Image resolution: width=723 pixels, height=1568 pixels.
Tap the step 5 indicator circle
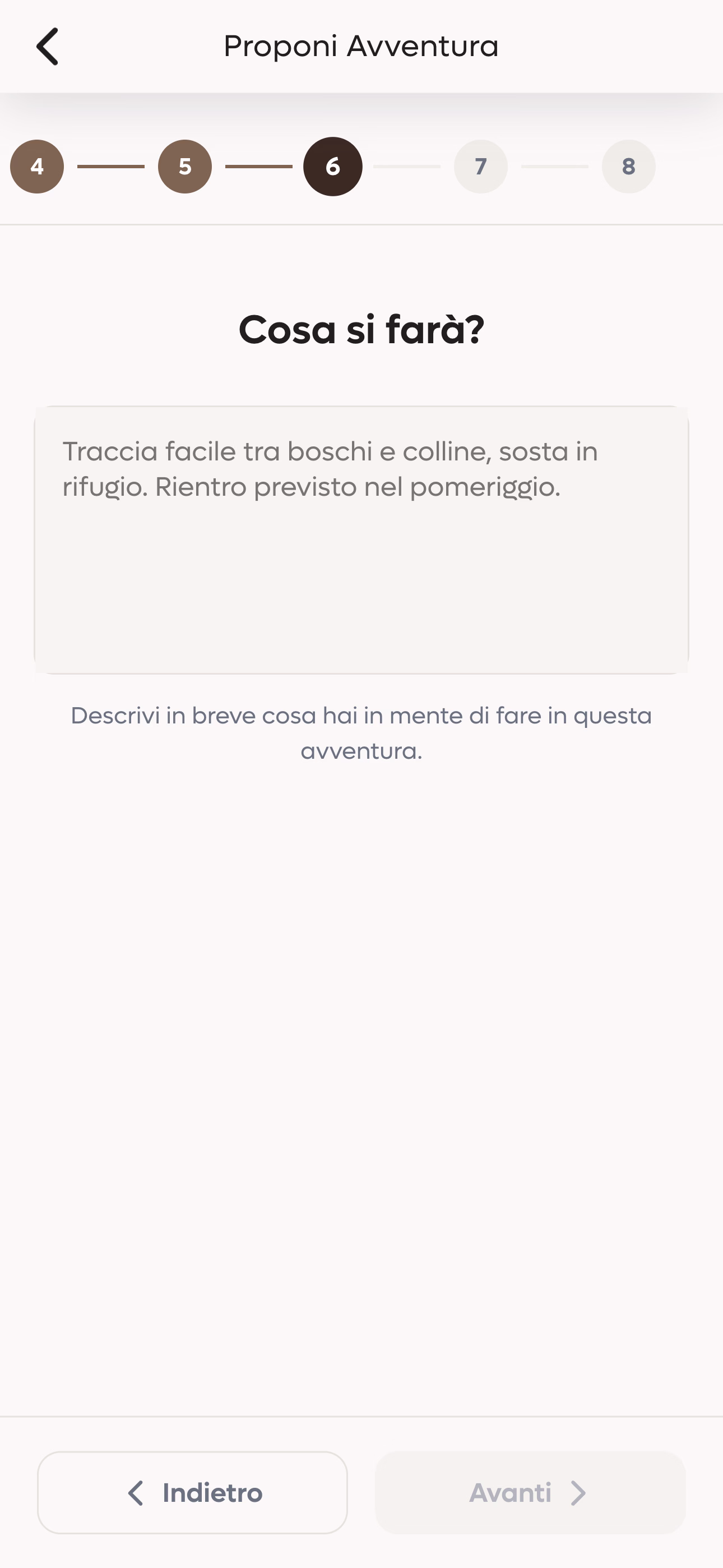pyautogui.click(x=184, y=166)
